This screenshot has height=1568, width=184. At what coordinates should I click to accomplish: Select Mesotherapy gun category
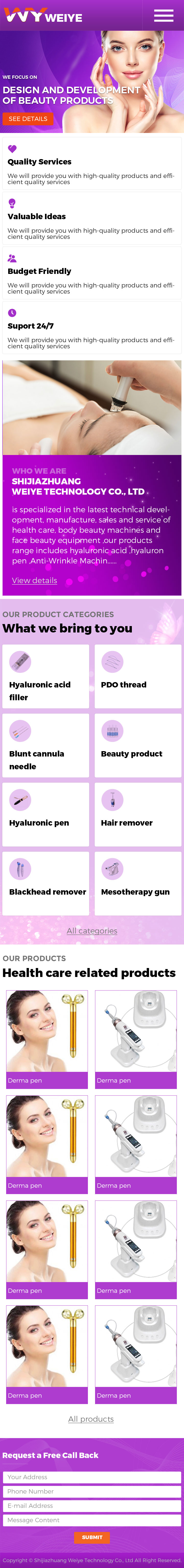point(138,883)
